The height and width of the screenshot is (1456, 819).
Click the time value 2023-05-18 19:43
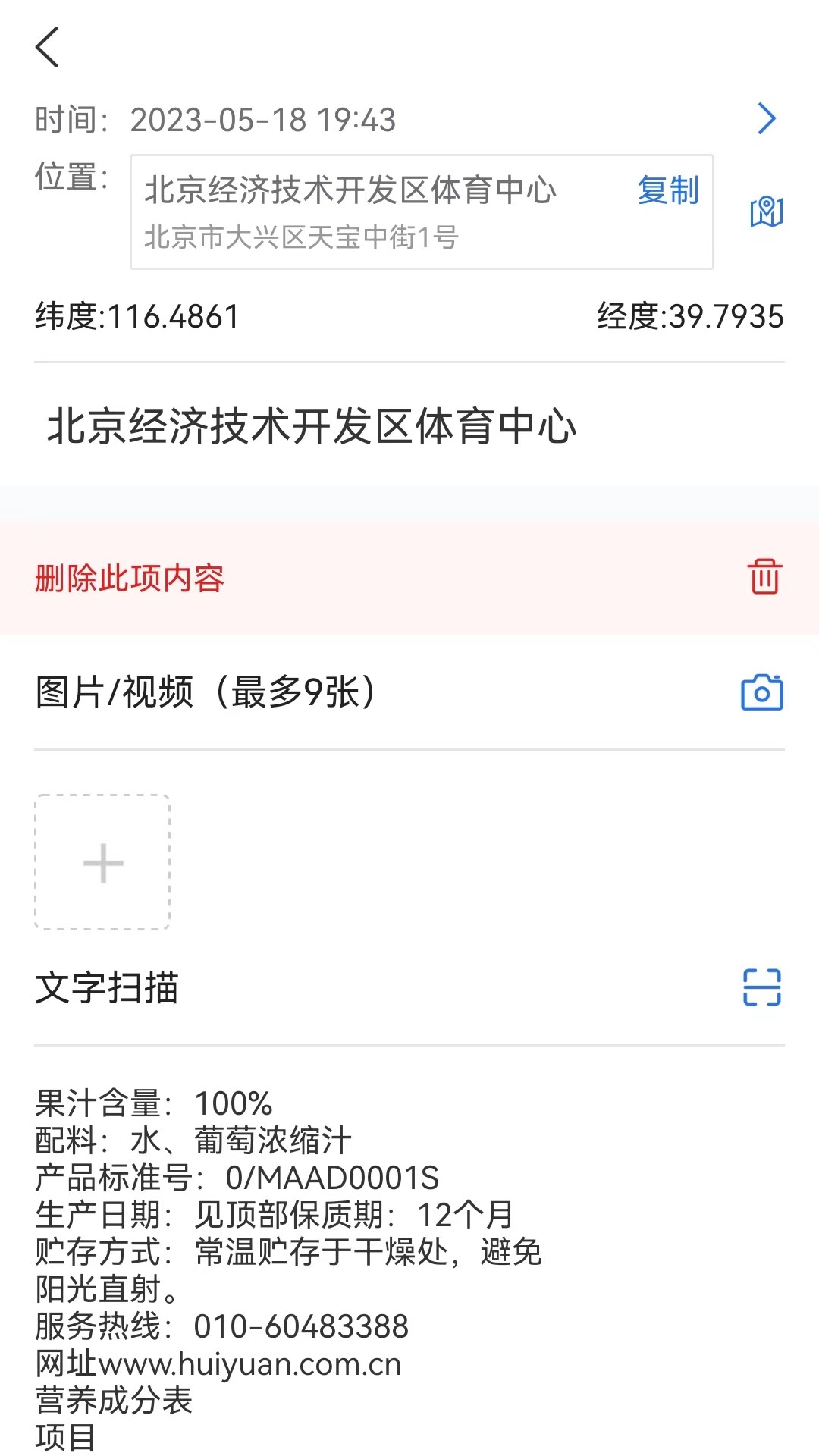pos(263,119)
